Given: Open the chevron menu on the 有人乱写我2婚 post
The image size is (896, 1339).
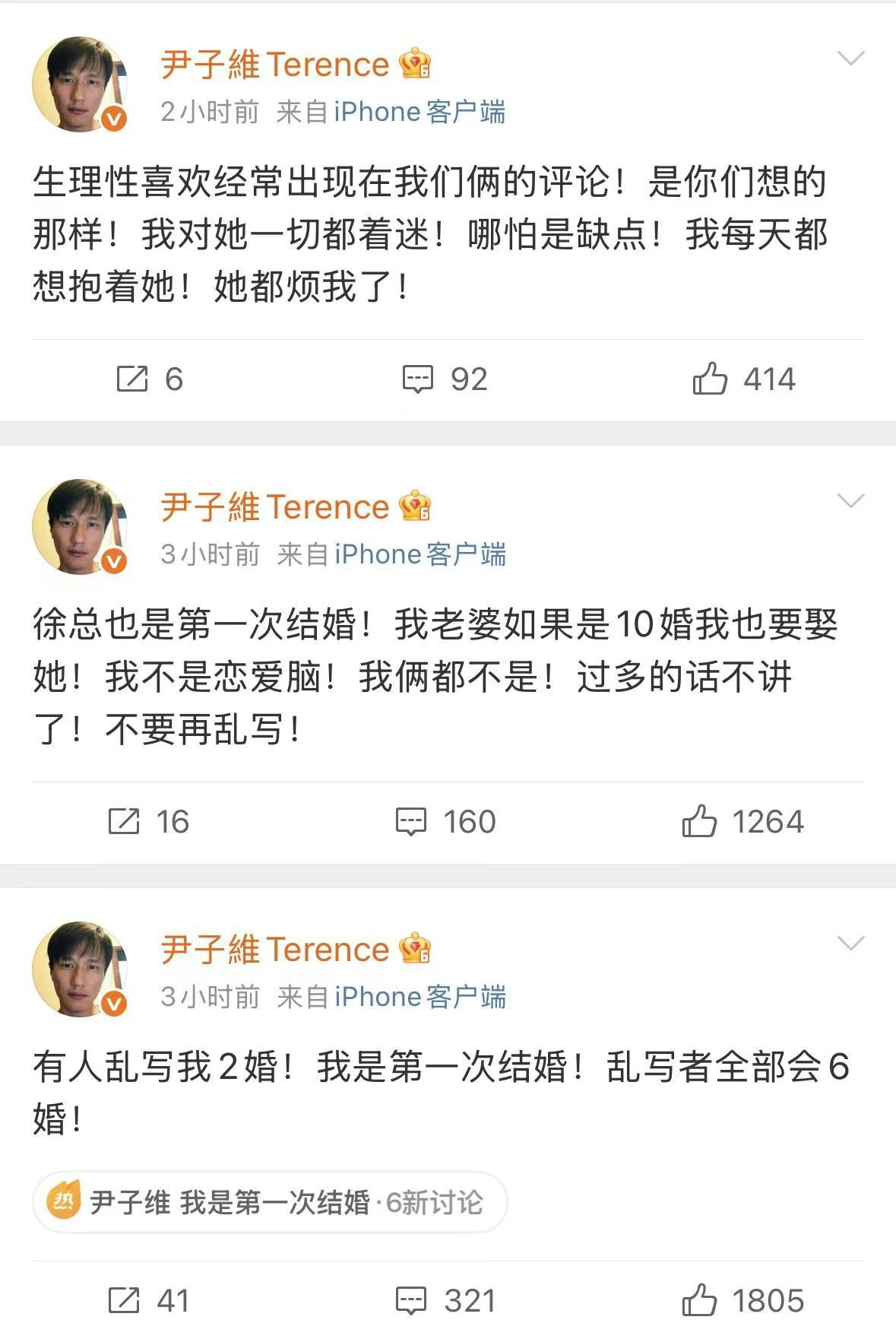Looking at the screenshot, I should (850, 944).
